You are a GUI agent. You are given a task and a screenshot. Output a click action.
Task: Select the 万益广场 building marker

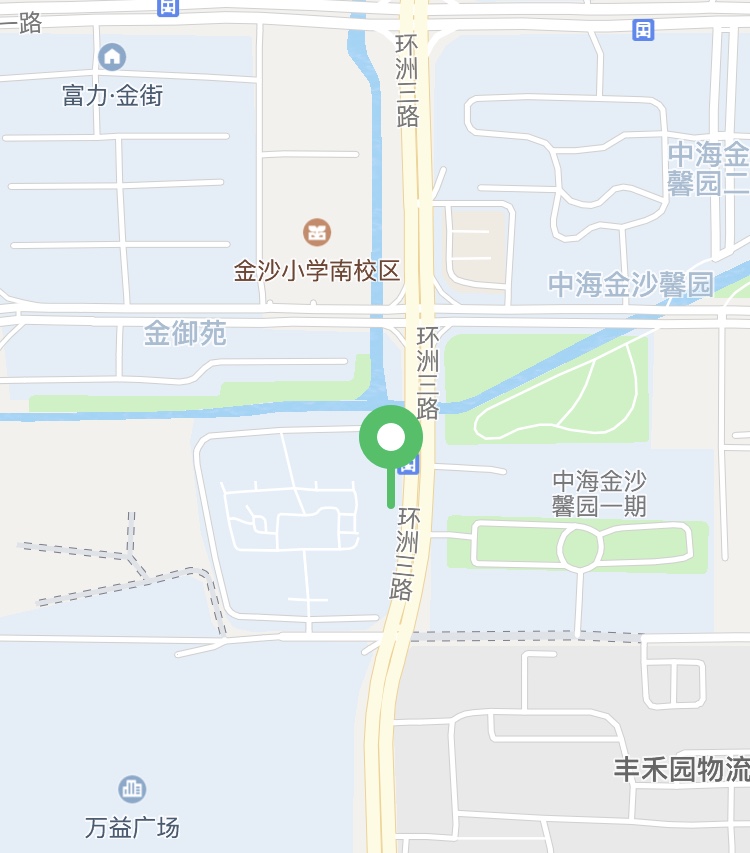coord(132,789)
